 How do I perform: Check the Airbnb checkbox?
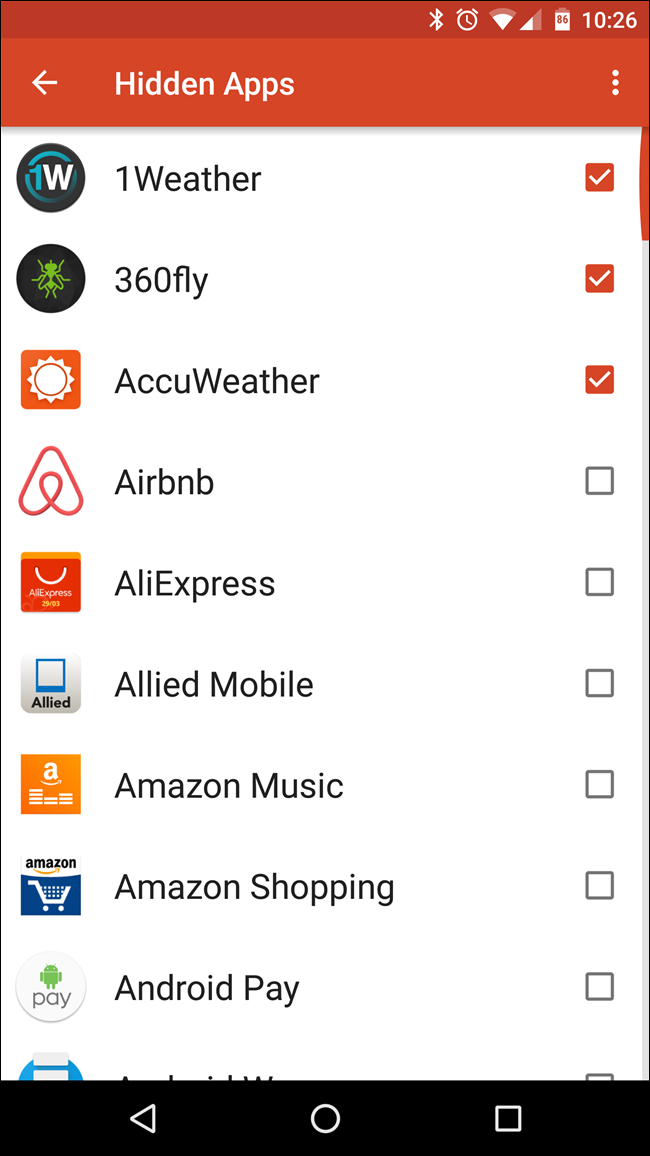[x=599, y=481]
